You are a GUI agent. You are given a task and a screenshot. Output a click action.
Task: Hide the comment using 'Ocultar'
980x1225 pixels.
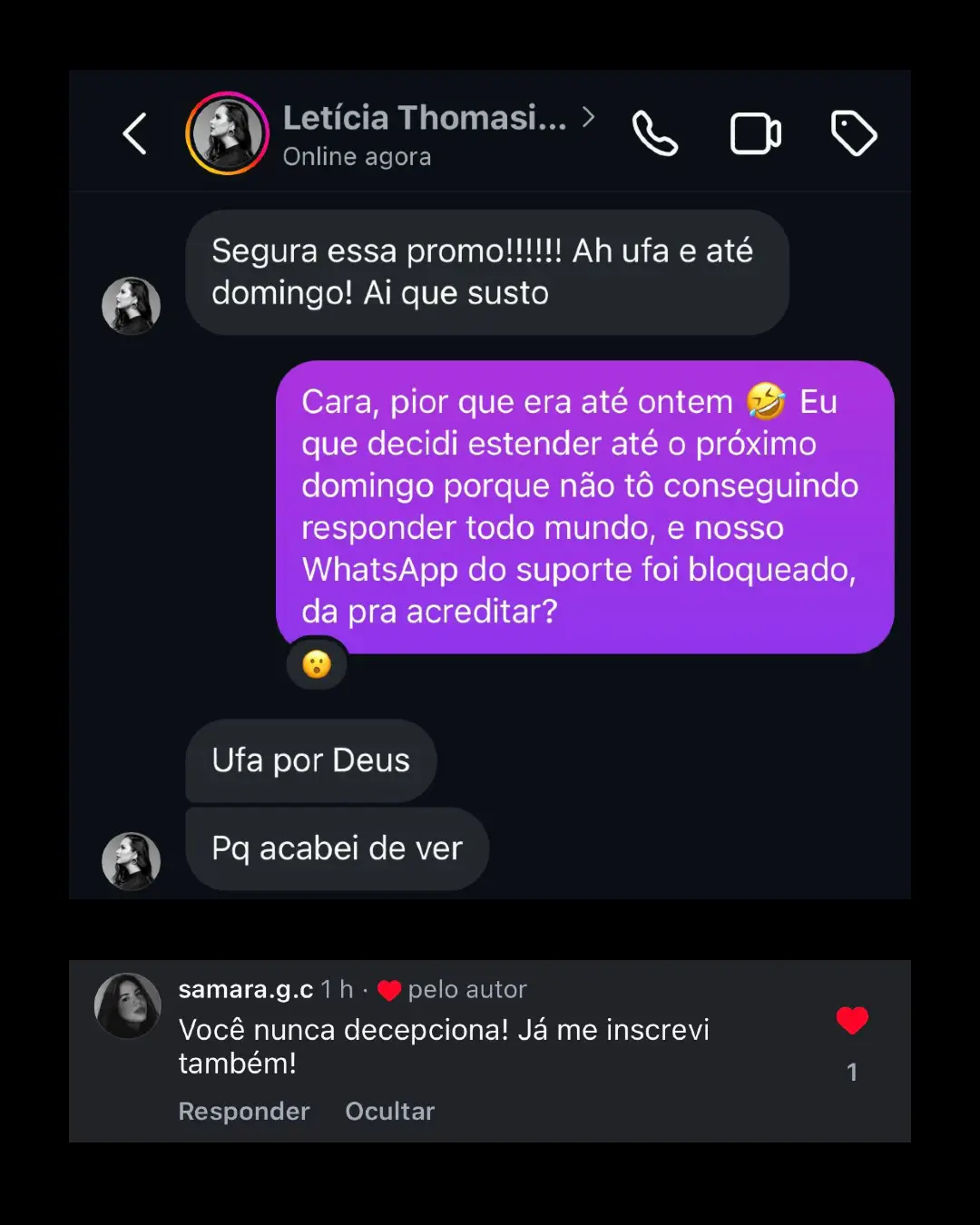[389, 1111]
